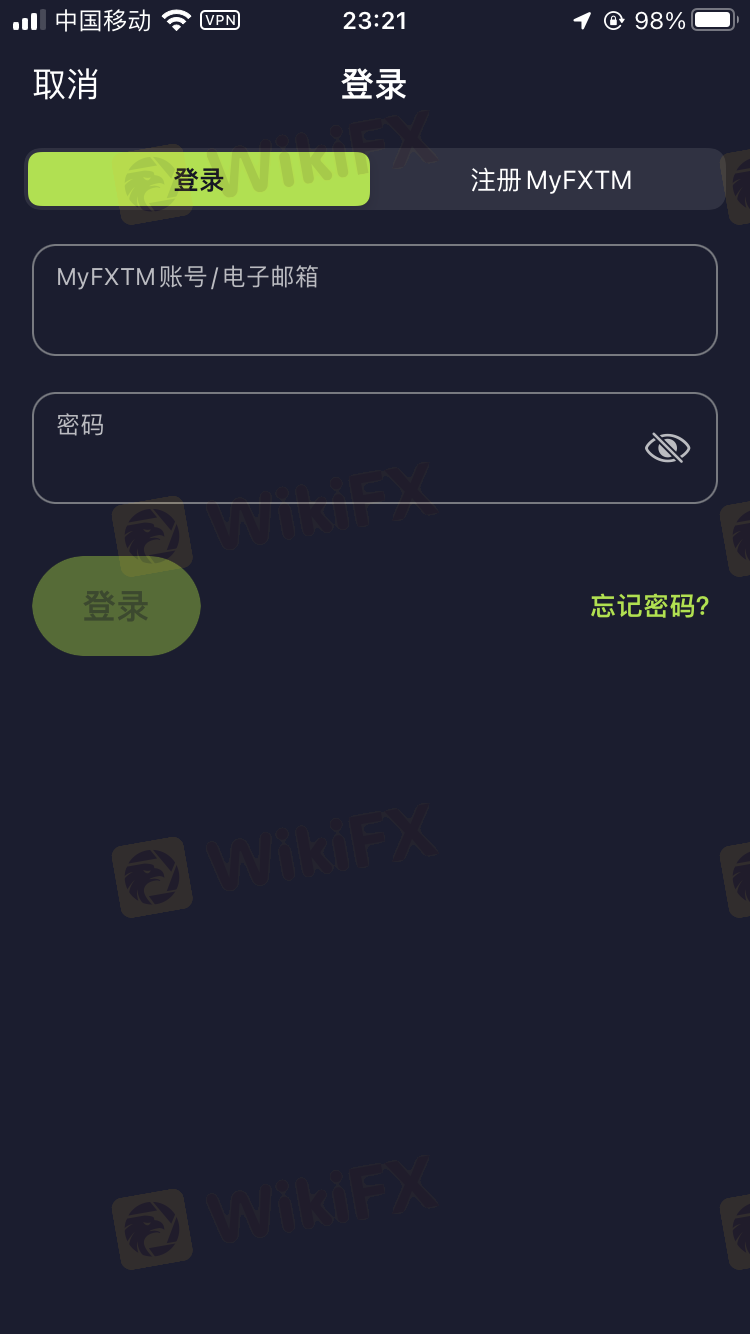The width and height of the screenshot is (750, 1334).
Task: Focus the 密码 password field
Action: pos(375,448)
